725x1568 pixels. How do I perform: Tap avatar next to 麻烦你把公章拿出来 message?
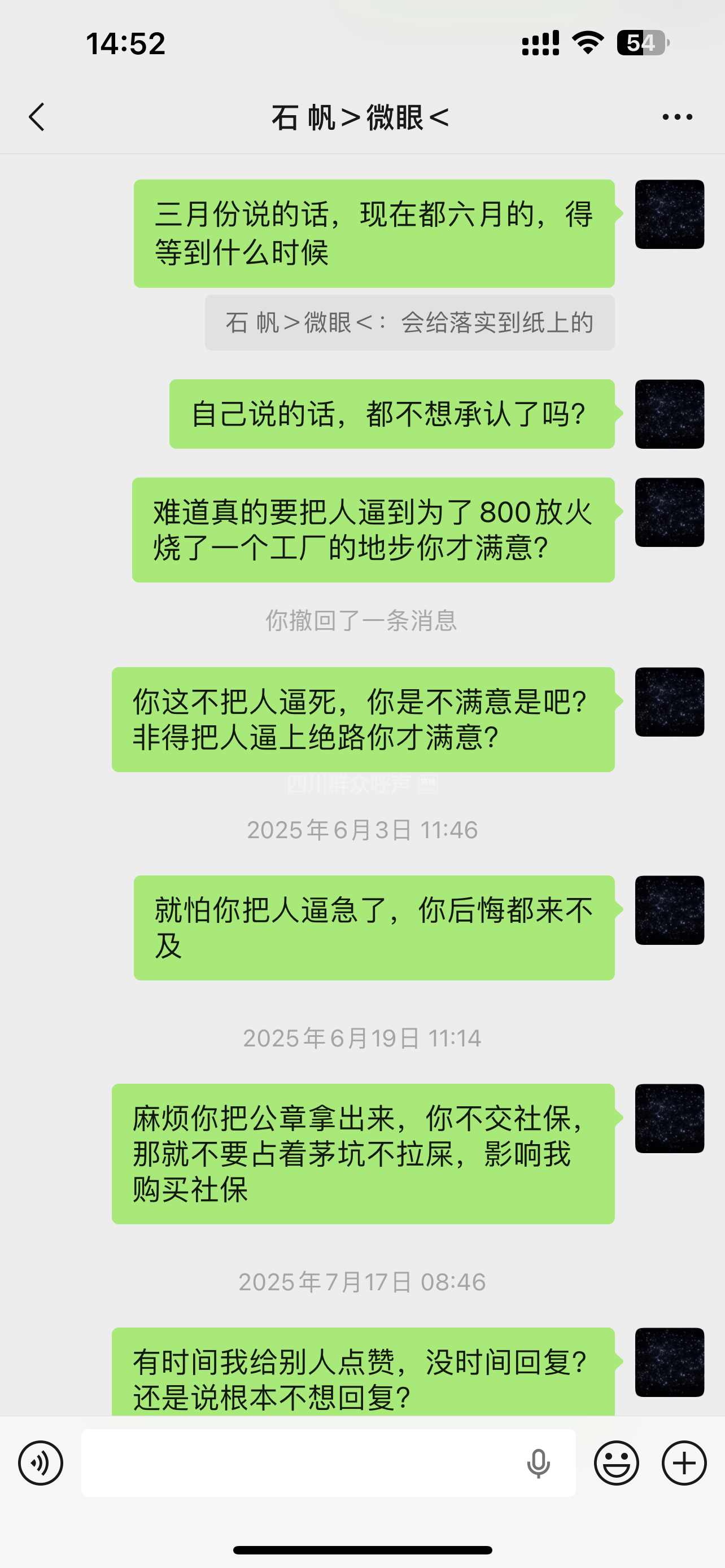(669, 1118)
